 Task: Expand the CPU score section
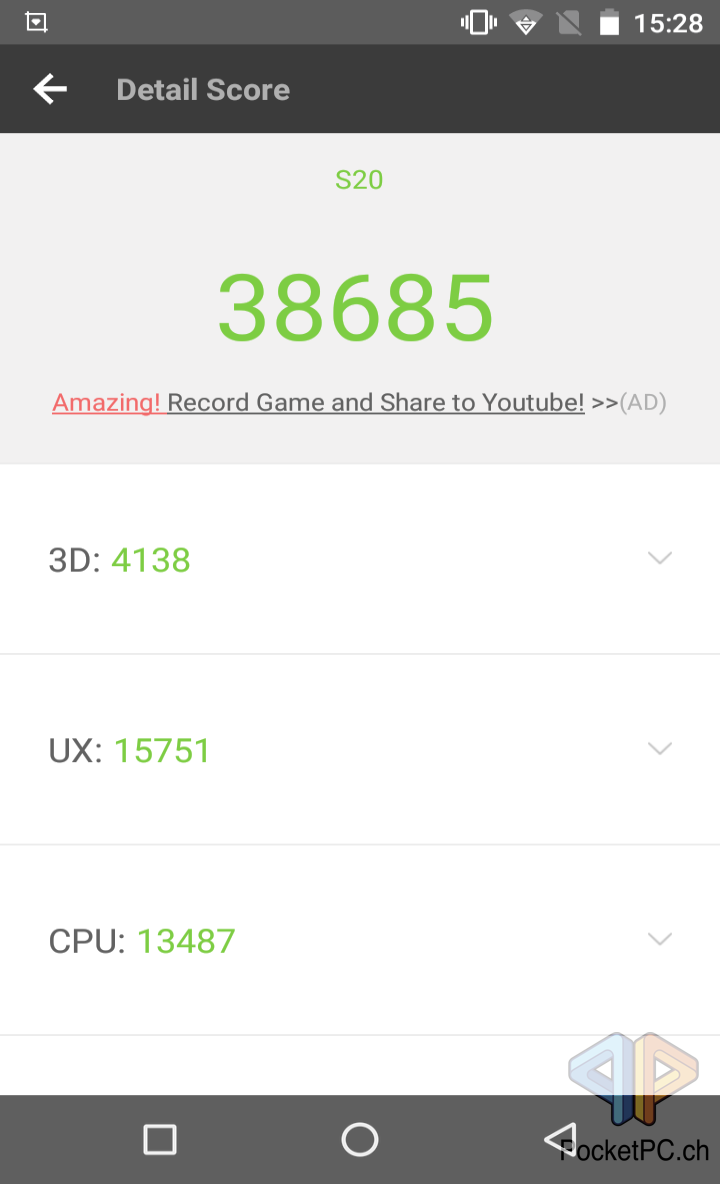point(659,939)
